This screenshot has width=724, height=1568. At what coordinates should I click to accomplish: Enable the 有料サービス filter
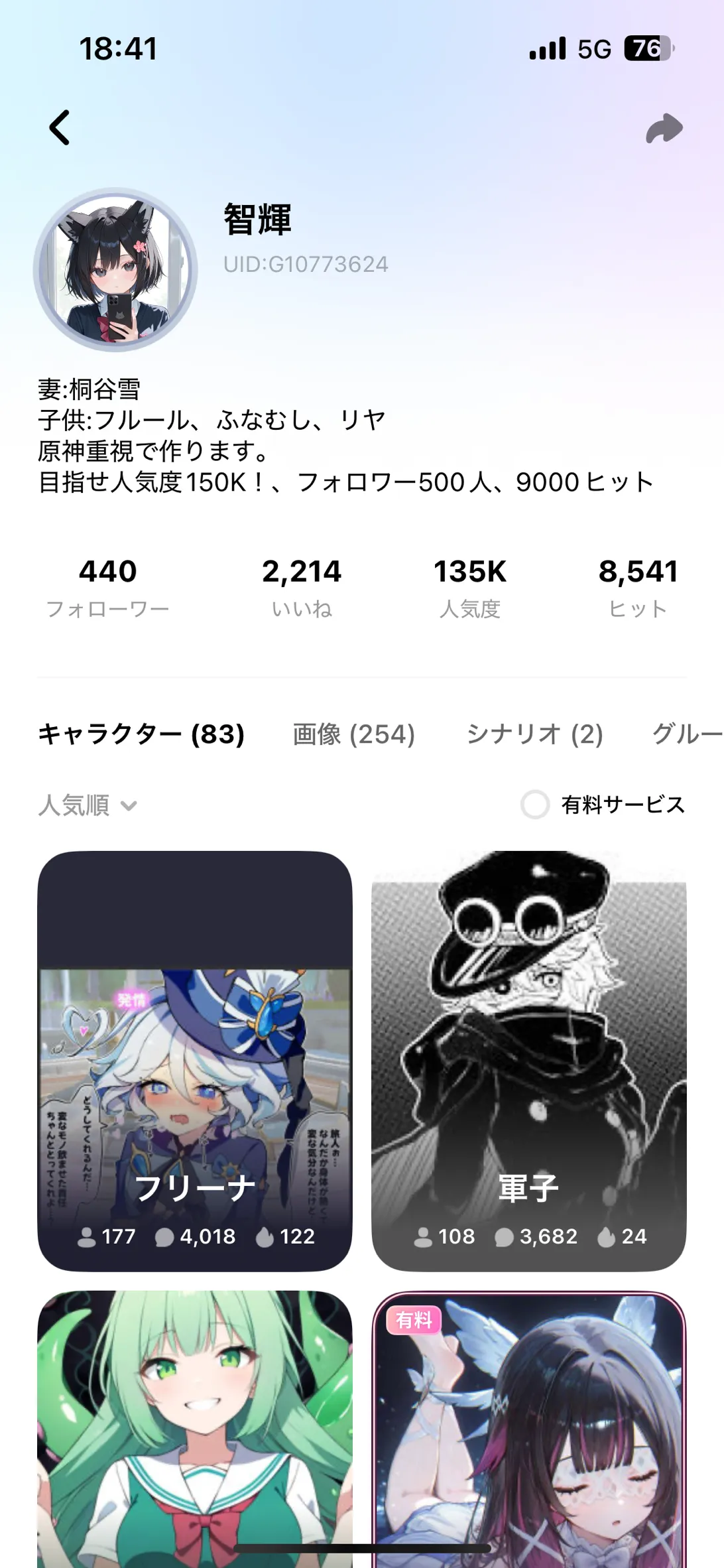click(x=536, y=805)
